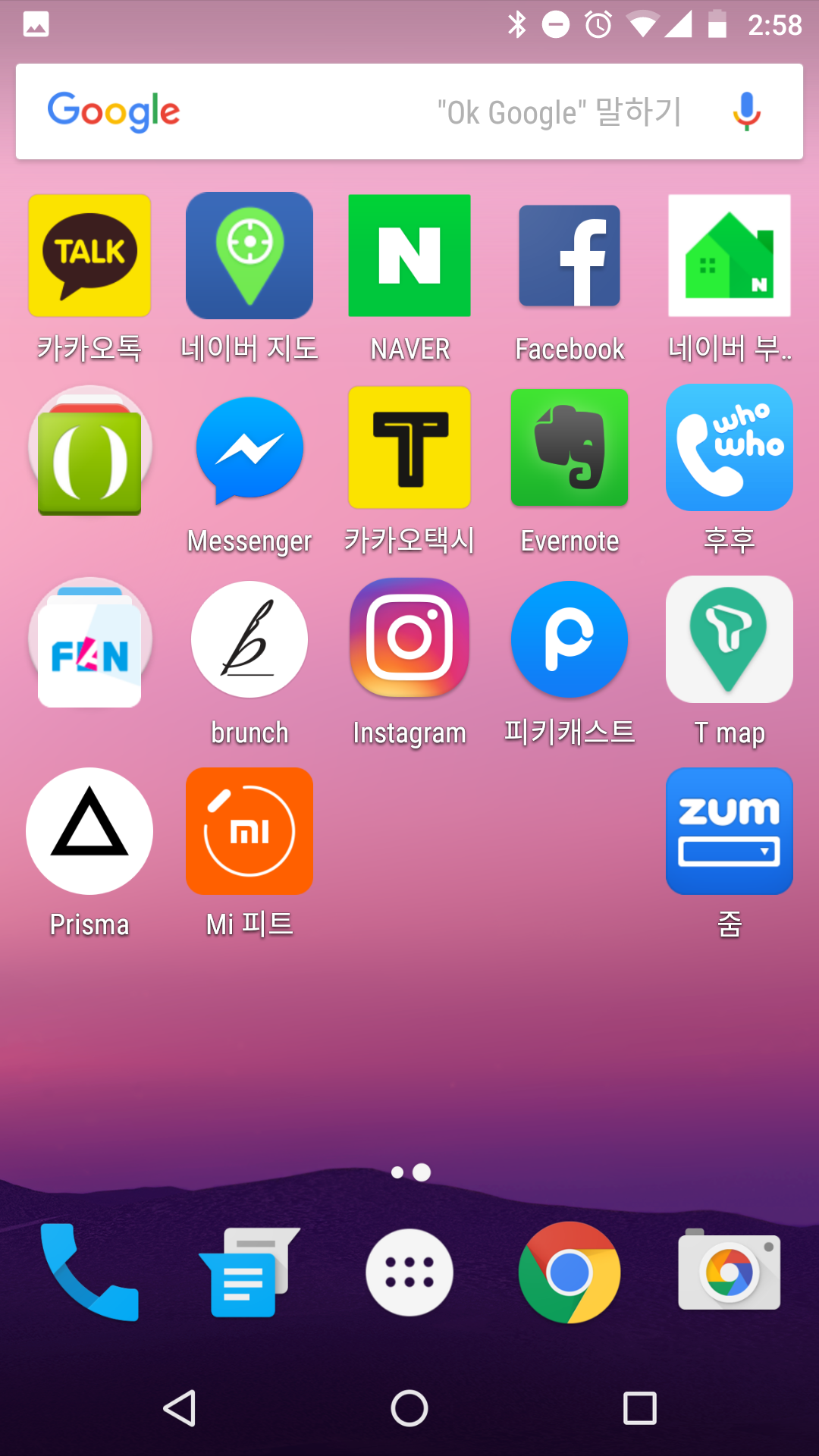
Task: Start voice search with the microphone
Action: 746,111
